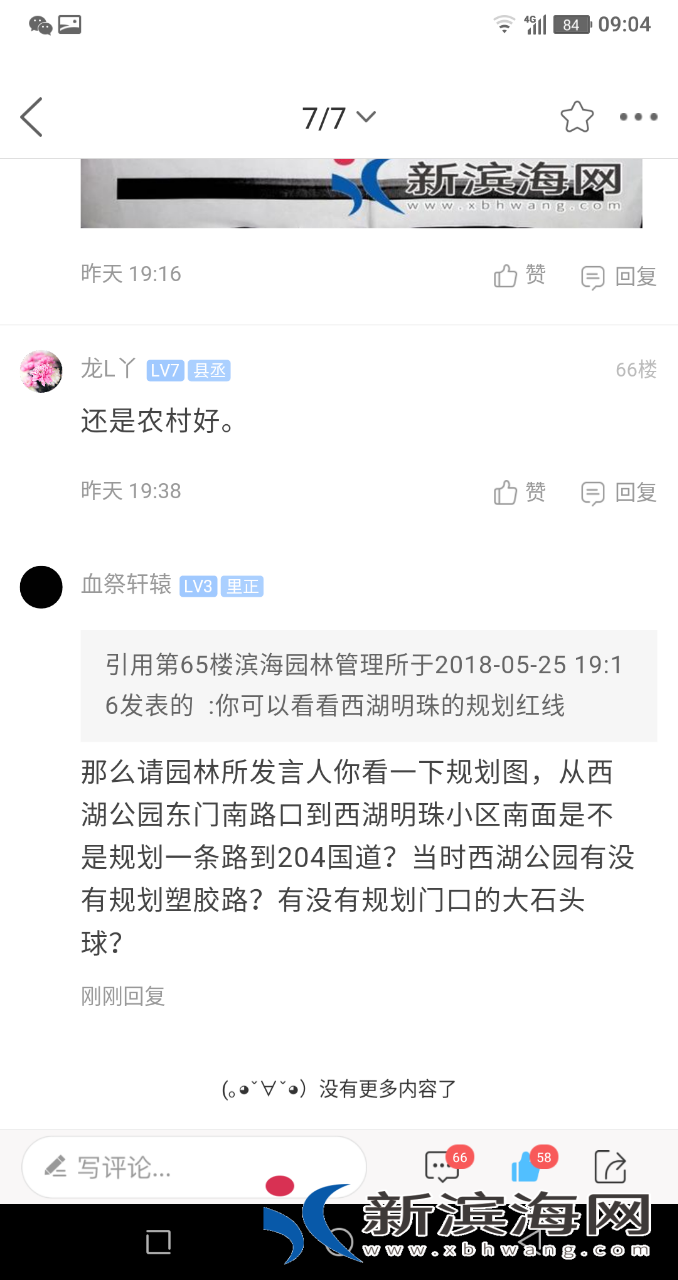
Task: Open 血祭轩辕's profile avatar
Action: point(41,586)
